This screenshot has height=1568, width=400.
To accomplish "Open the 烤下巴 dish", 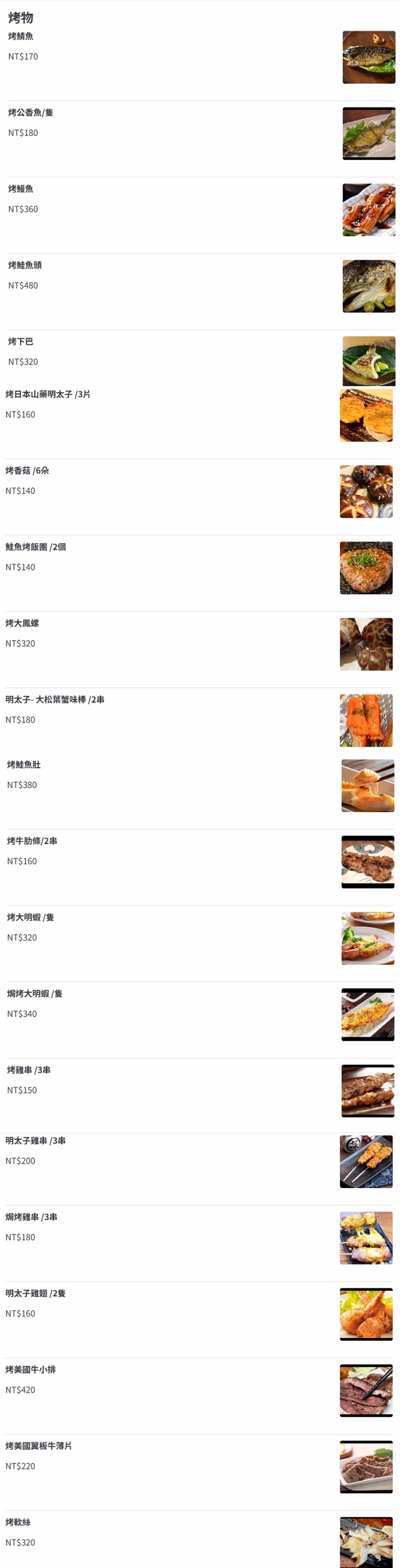I will tap(21, 341).
